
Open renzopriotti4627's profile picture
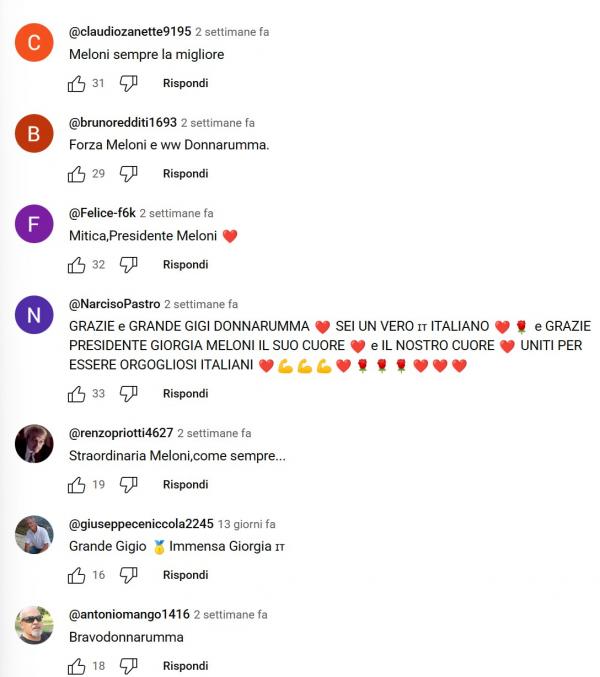pyautogui.click(x=34, y=443)
